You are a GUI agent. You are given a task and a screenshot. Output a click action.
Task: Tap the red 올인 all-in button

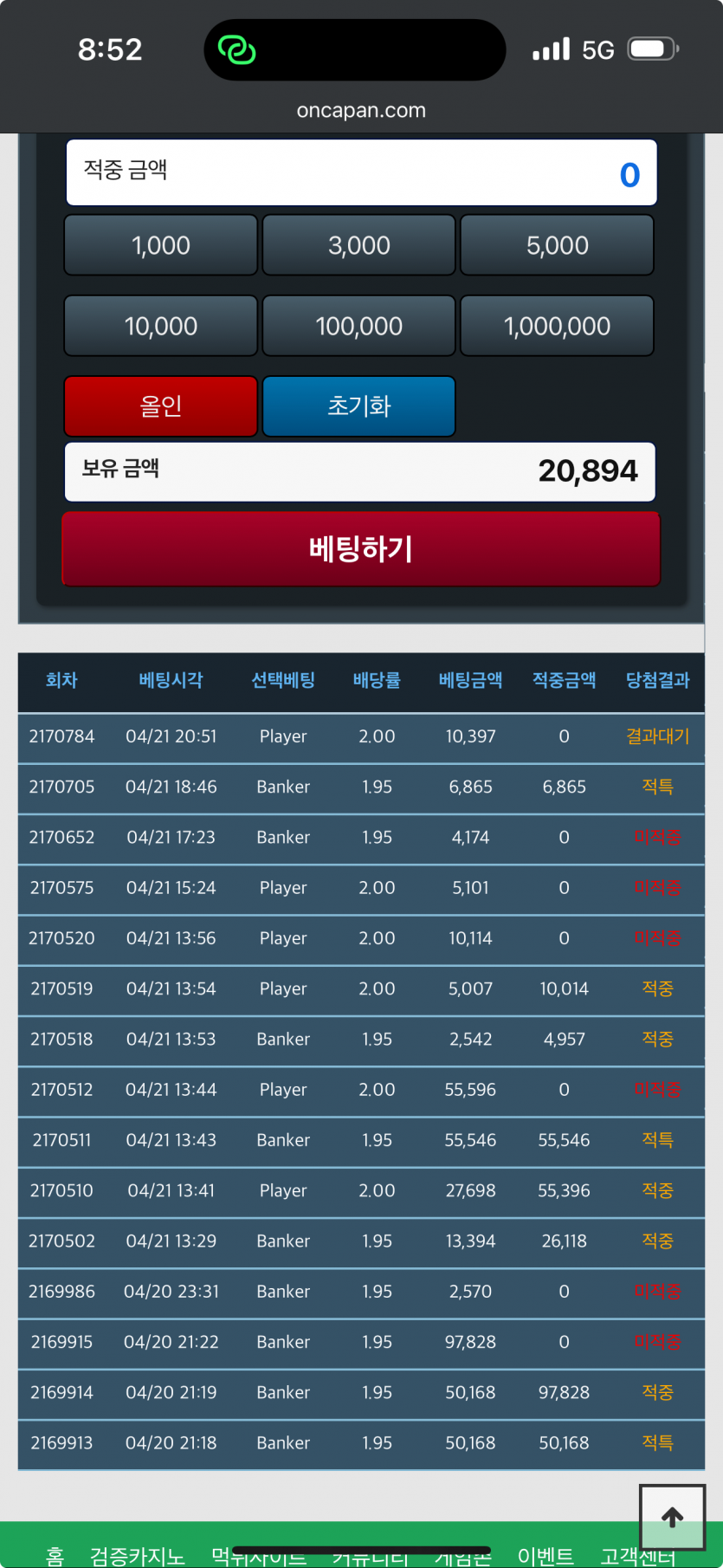click(161, 406)
